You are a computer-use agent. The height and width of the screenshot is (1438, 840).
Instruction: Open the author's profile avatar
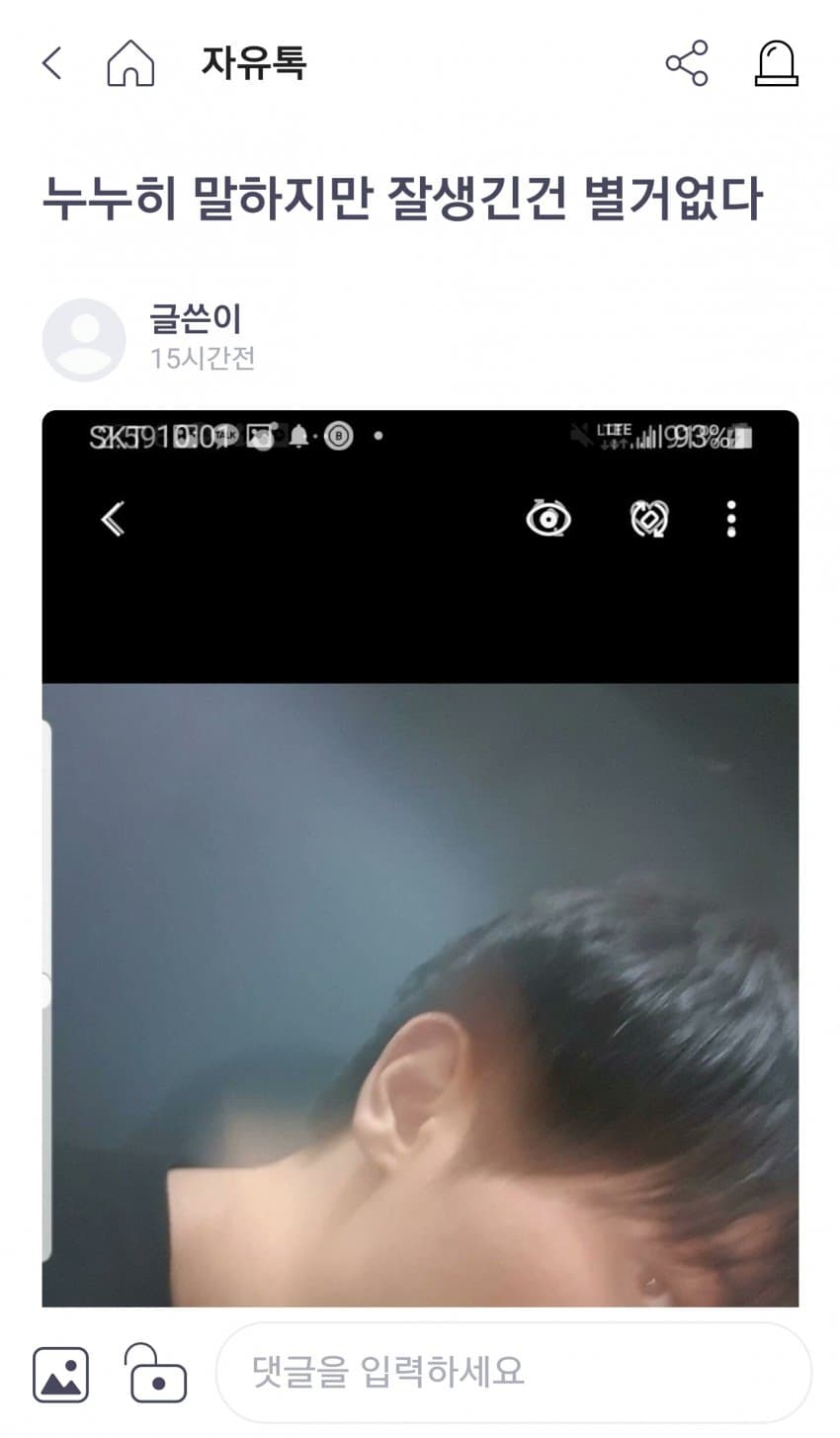(x=84, y=339)
